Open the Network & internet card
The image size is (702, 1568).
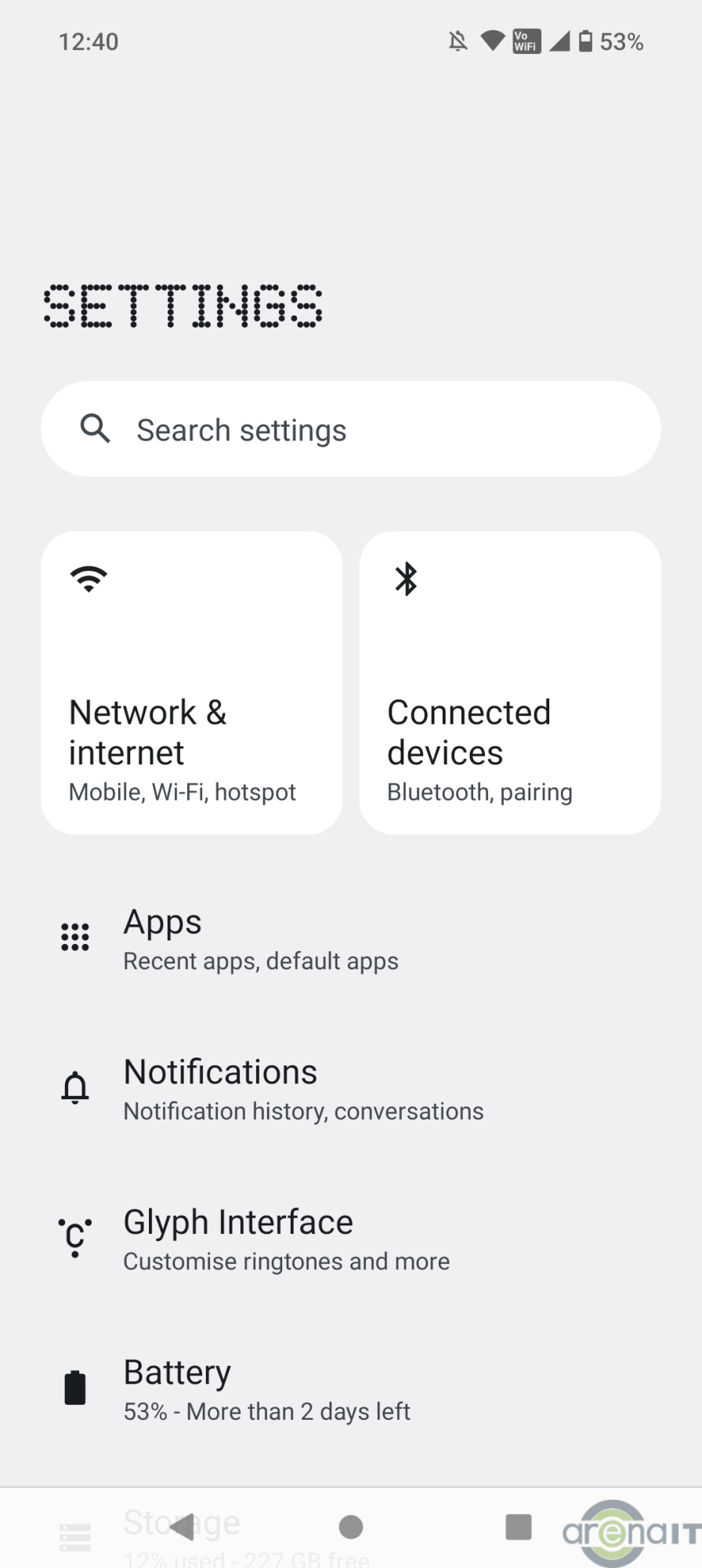191,683
